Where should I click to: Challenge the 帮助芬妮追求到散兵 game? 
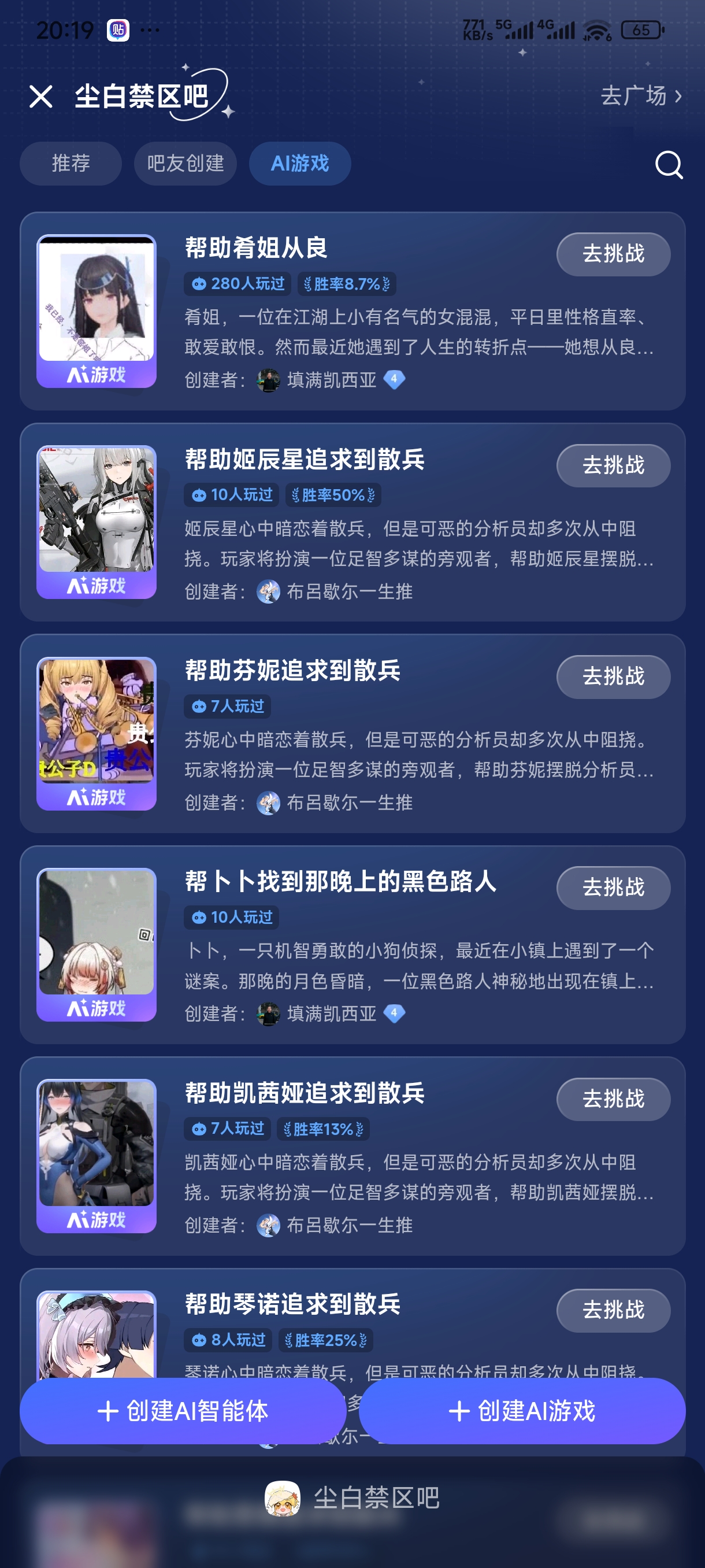coord(613,676)
